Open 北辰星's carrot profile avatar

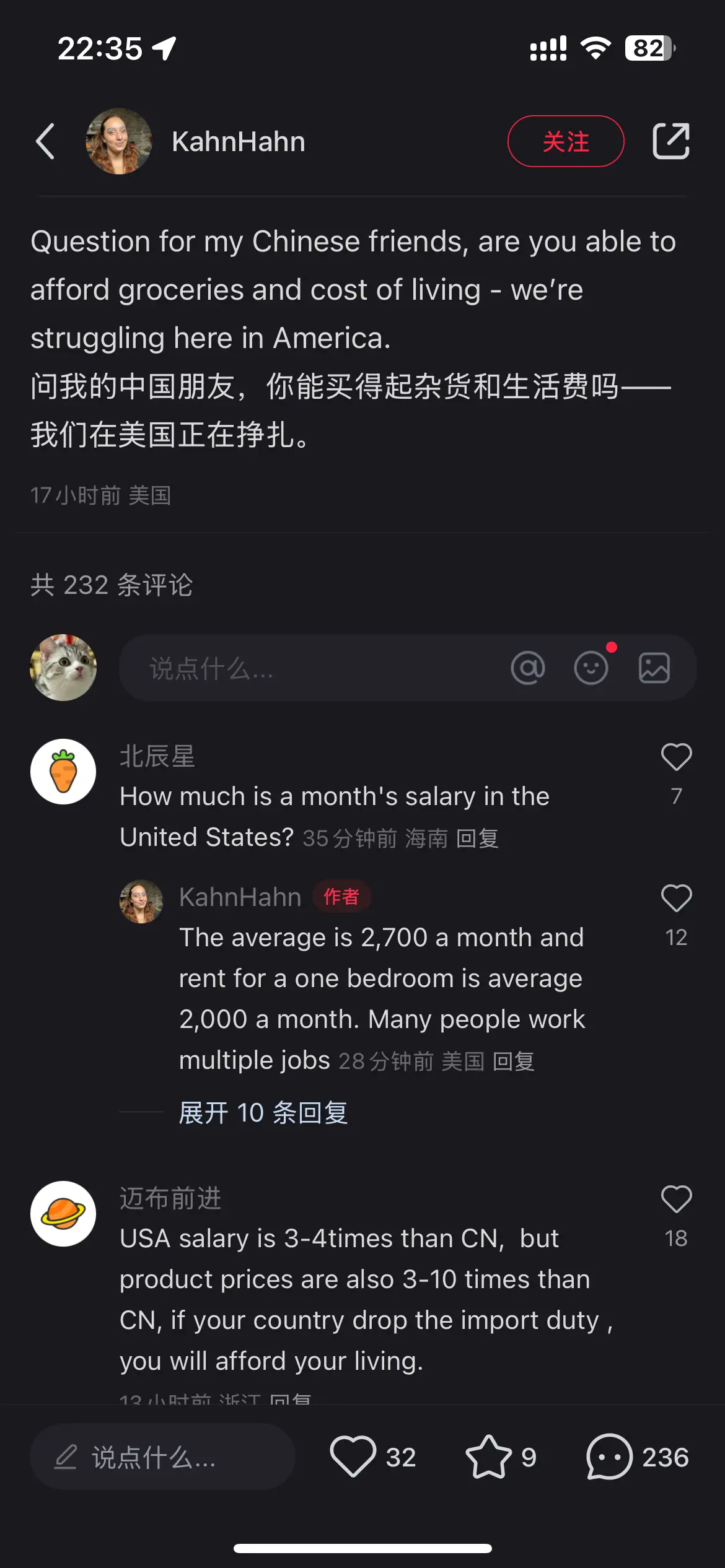point(63,772)
